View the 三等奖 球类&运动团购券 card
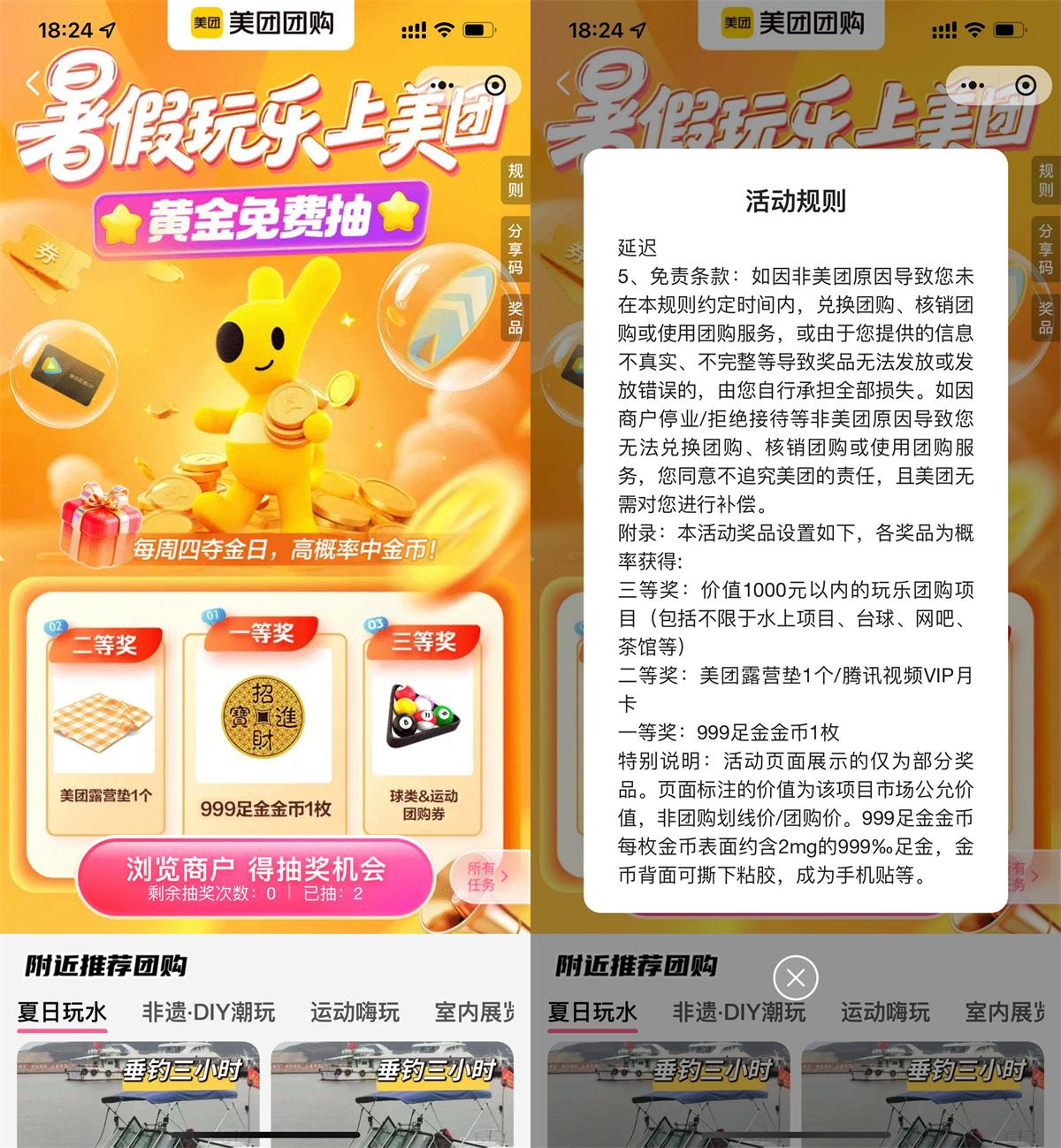 click(x=424, y=730)
